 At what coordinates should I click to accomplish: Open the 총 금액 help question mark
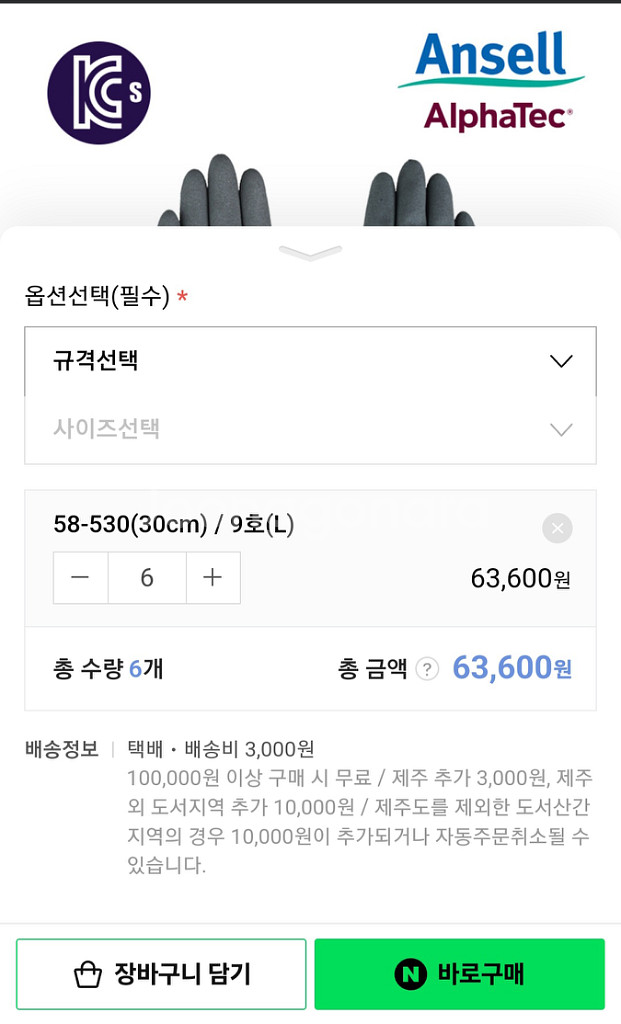(427, 669)
